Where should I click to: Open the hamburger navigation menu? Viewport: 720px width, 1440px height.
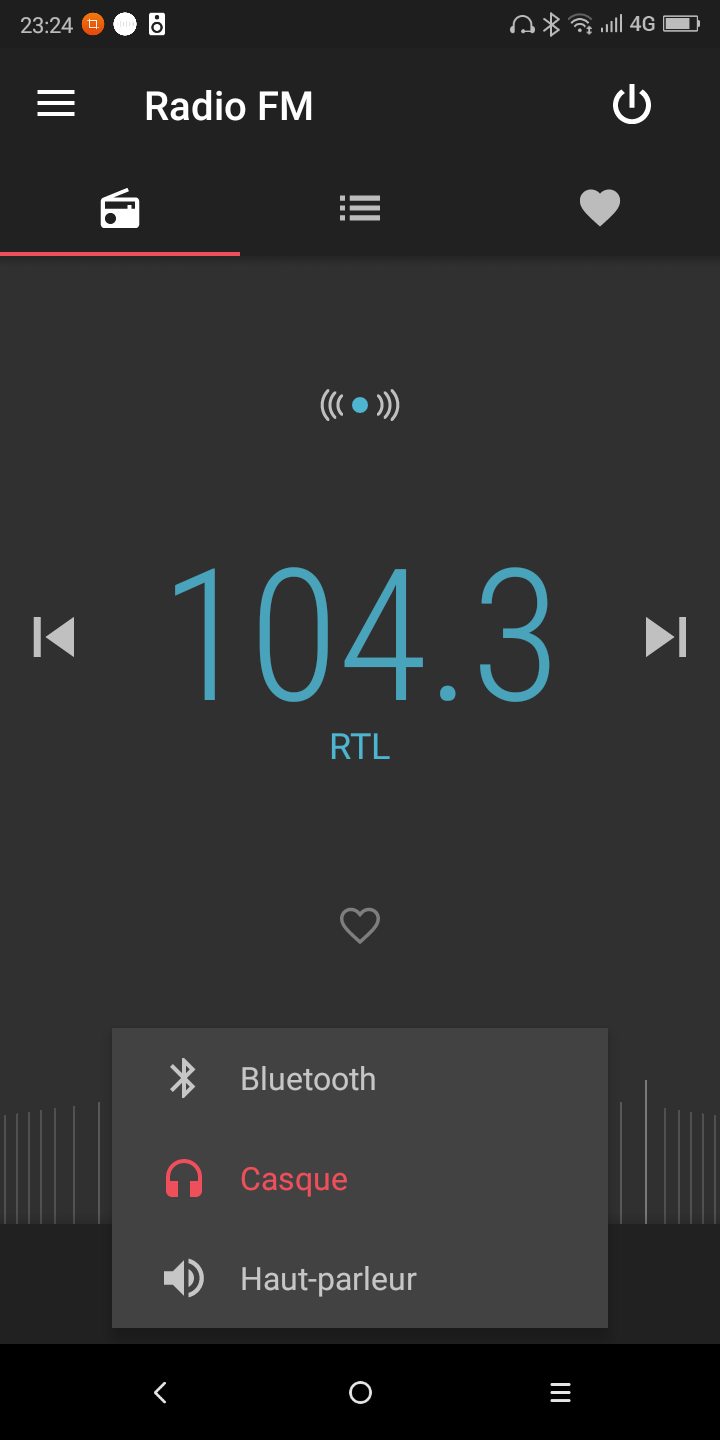click(x=56, y=104)
